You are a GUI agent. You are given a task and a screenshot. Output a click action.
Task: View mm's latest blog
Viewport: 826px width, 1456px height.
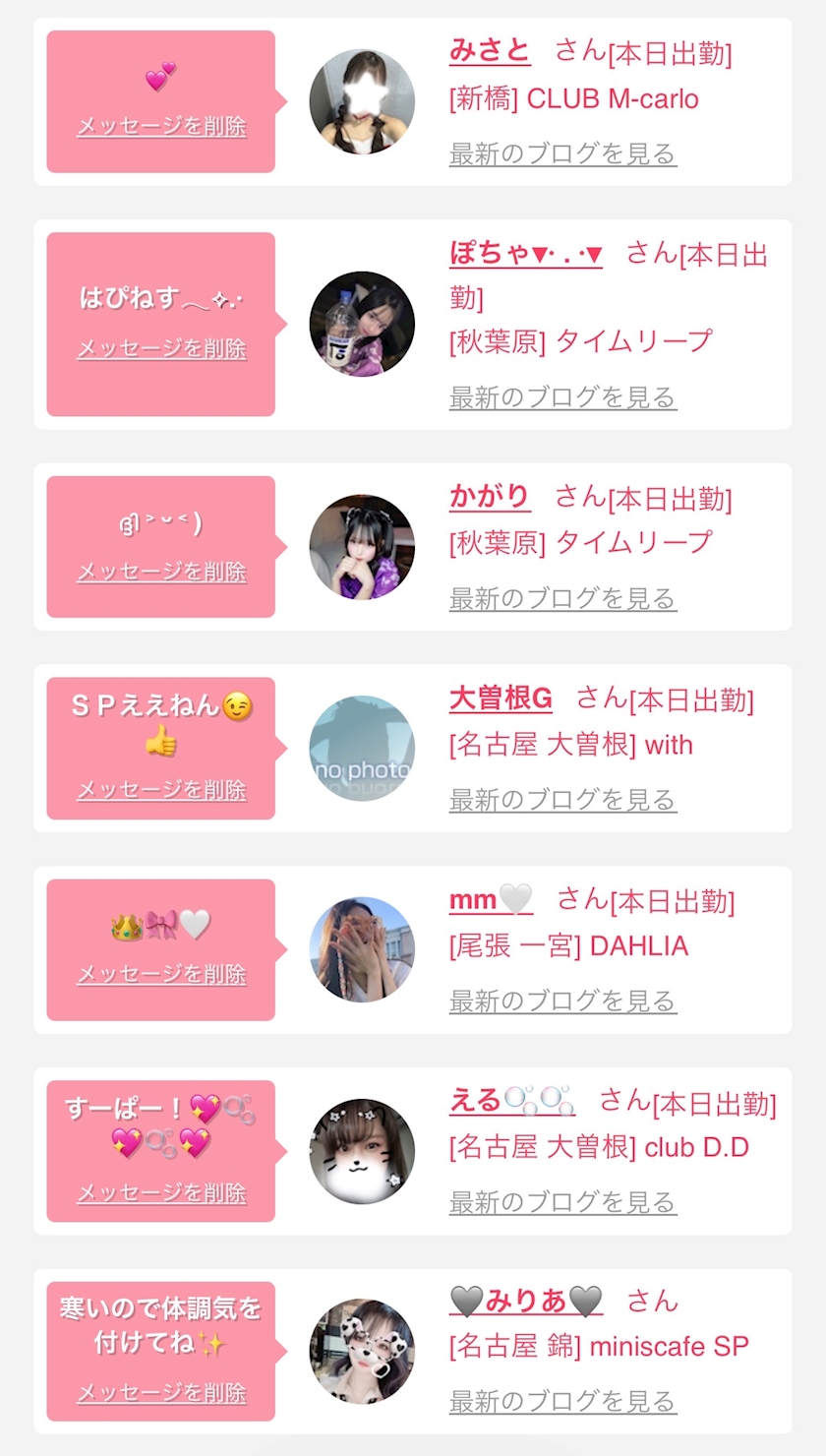tap(562, 1001)
